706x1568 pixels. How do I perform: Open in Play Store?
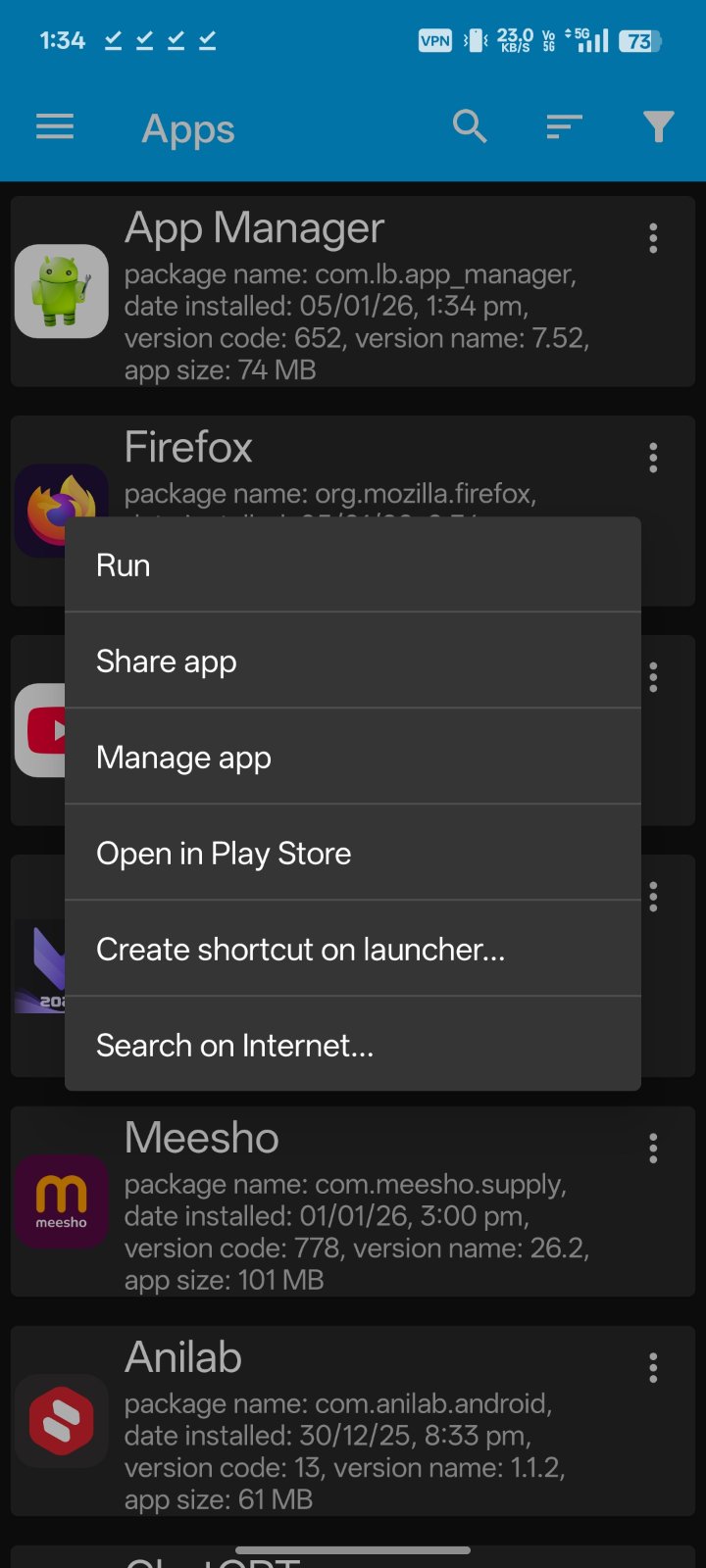click(353, 854)
